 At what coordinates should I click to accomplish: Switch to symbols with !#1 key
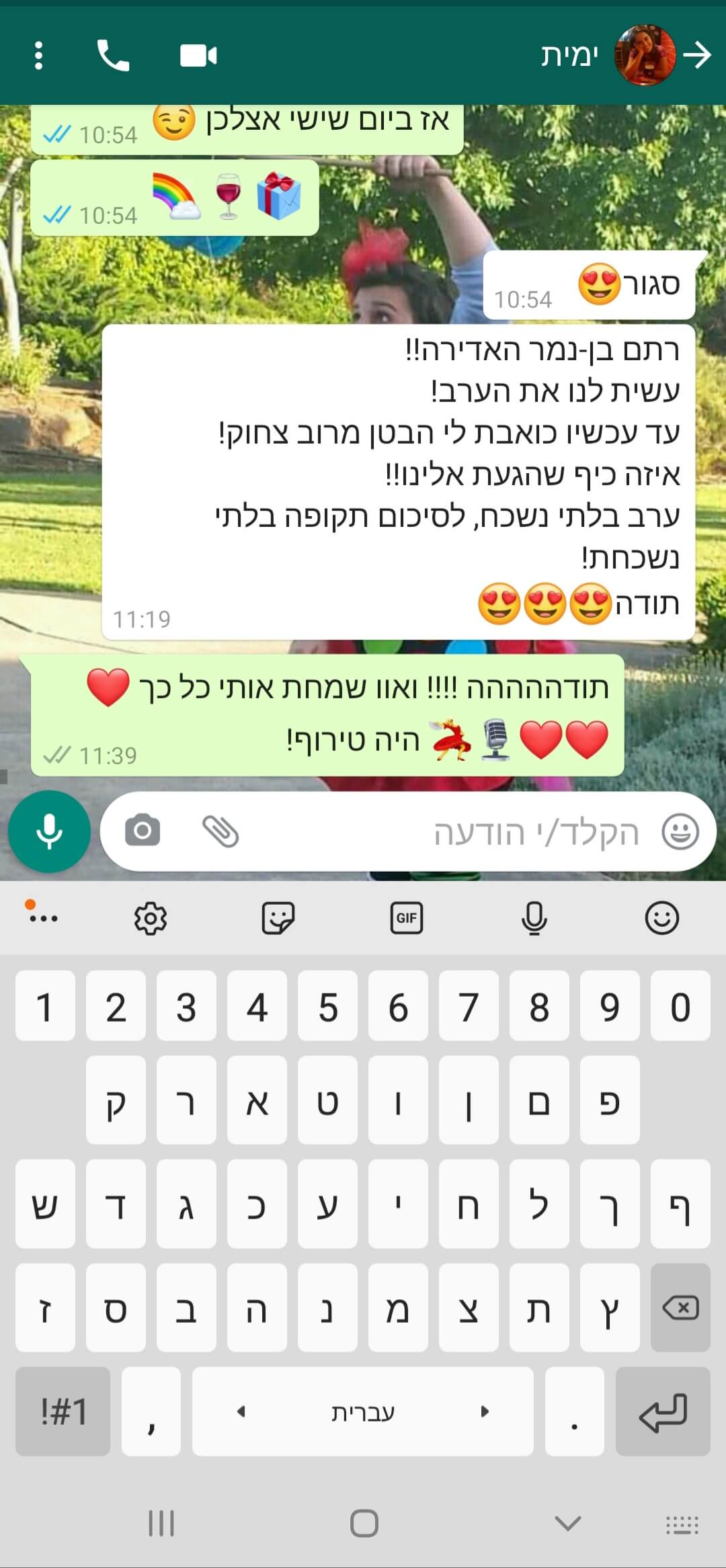[x=63, y=1411]
